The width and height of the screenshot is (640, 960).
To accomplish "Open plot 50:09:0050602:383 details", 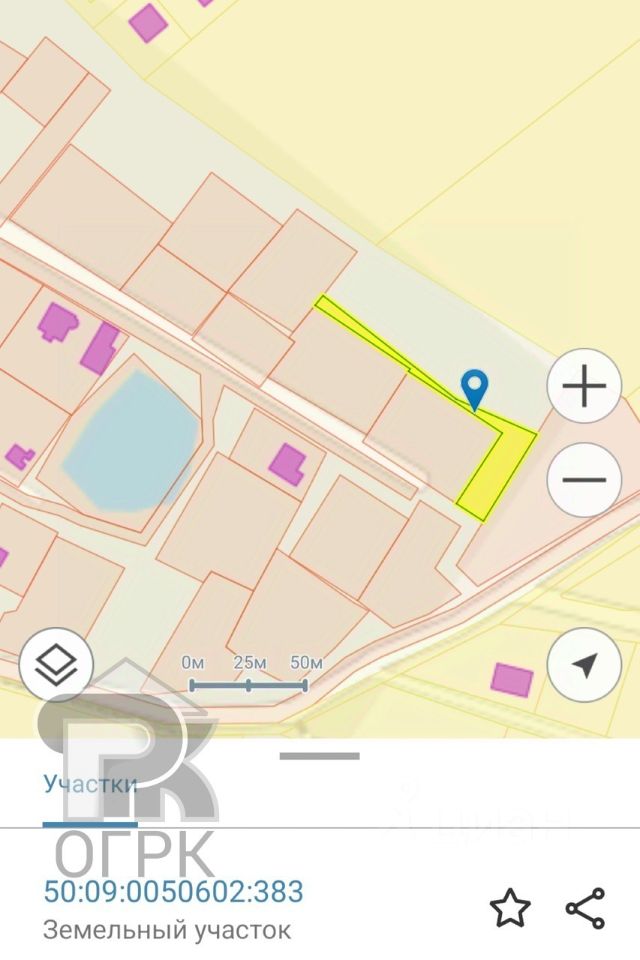I will (173, 891).
